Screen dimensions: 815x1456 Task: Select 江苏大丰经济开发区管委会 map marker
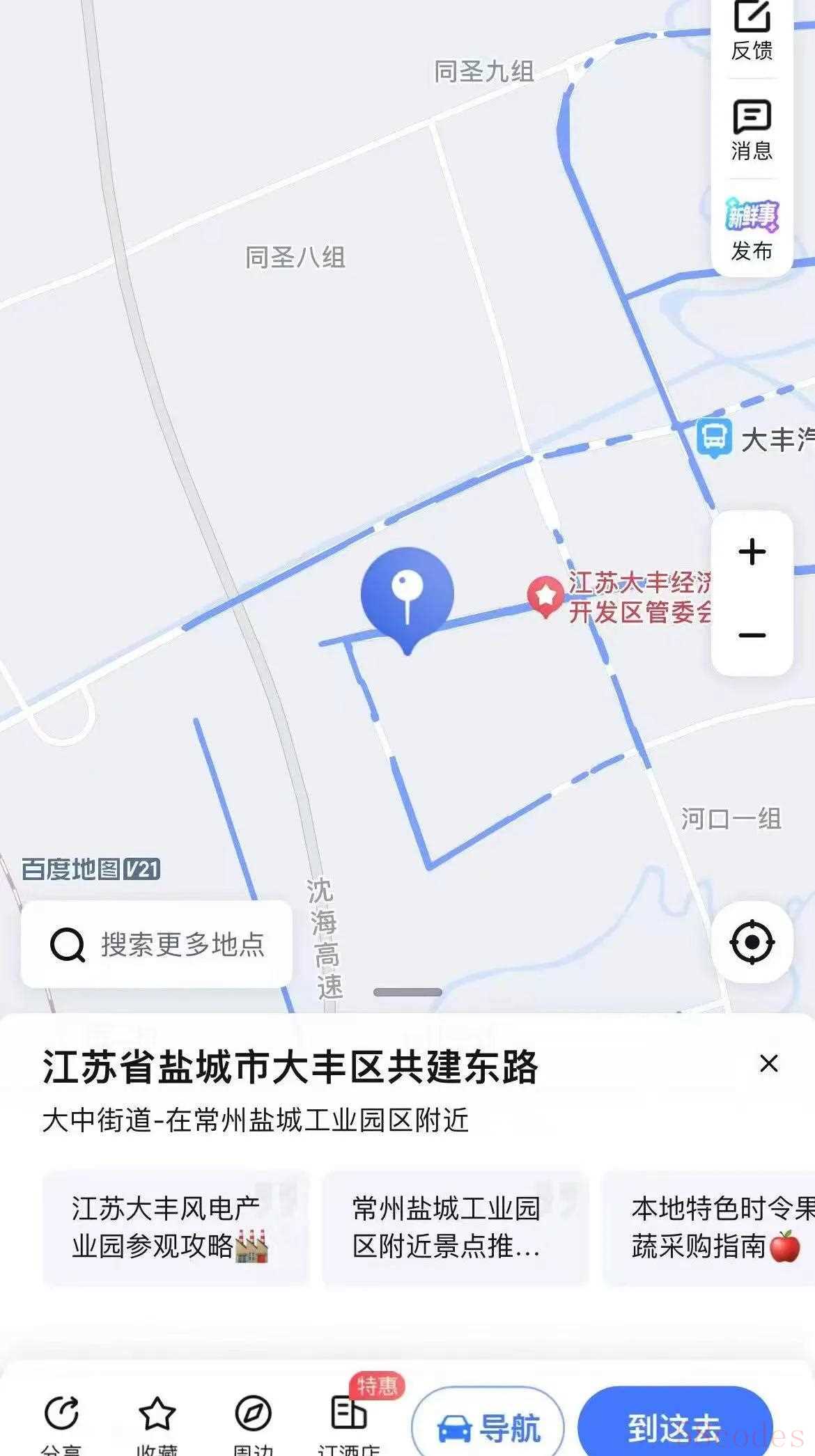620,597
